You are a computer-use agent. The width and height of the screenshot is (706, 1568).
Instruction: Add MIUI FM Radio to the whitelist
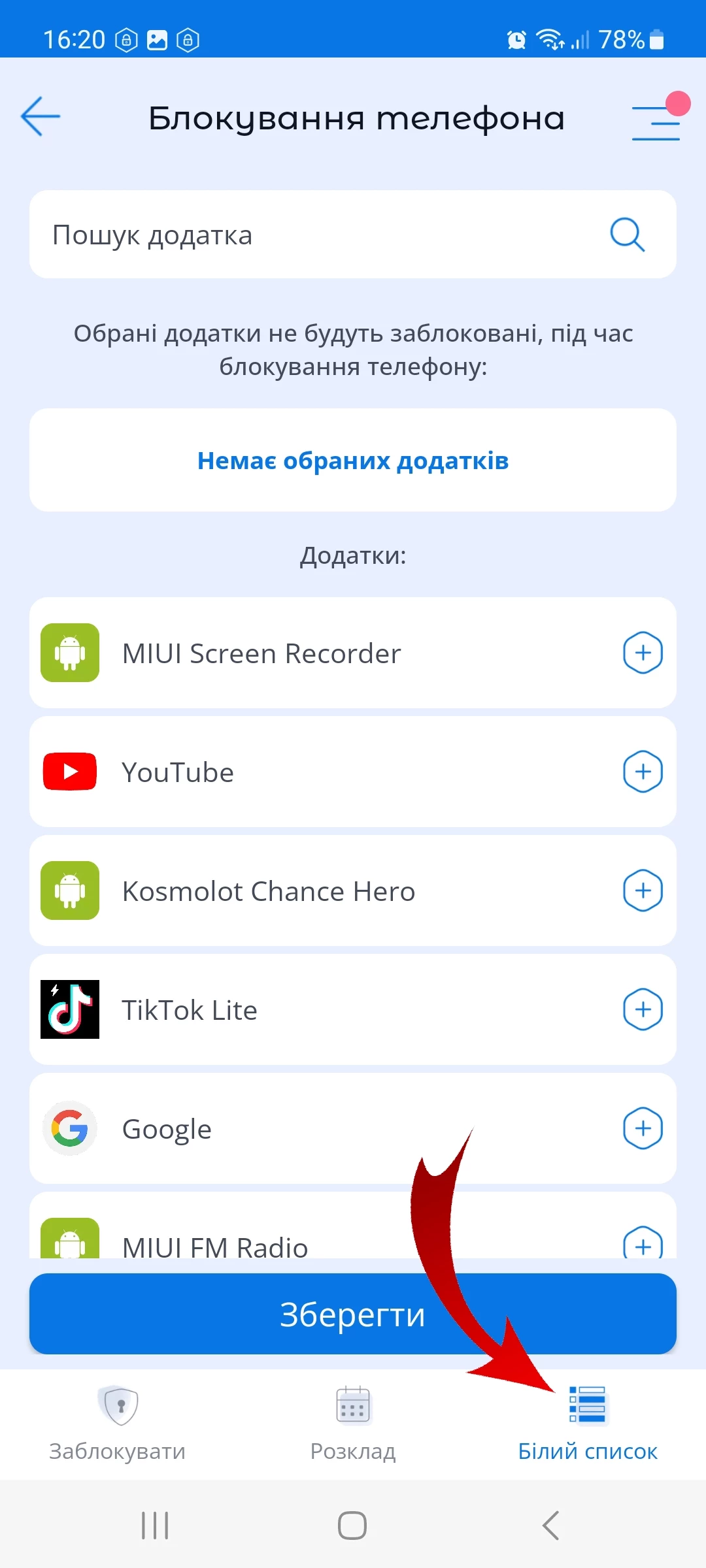[x=643, y=1244]
